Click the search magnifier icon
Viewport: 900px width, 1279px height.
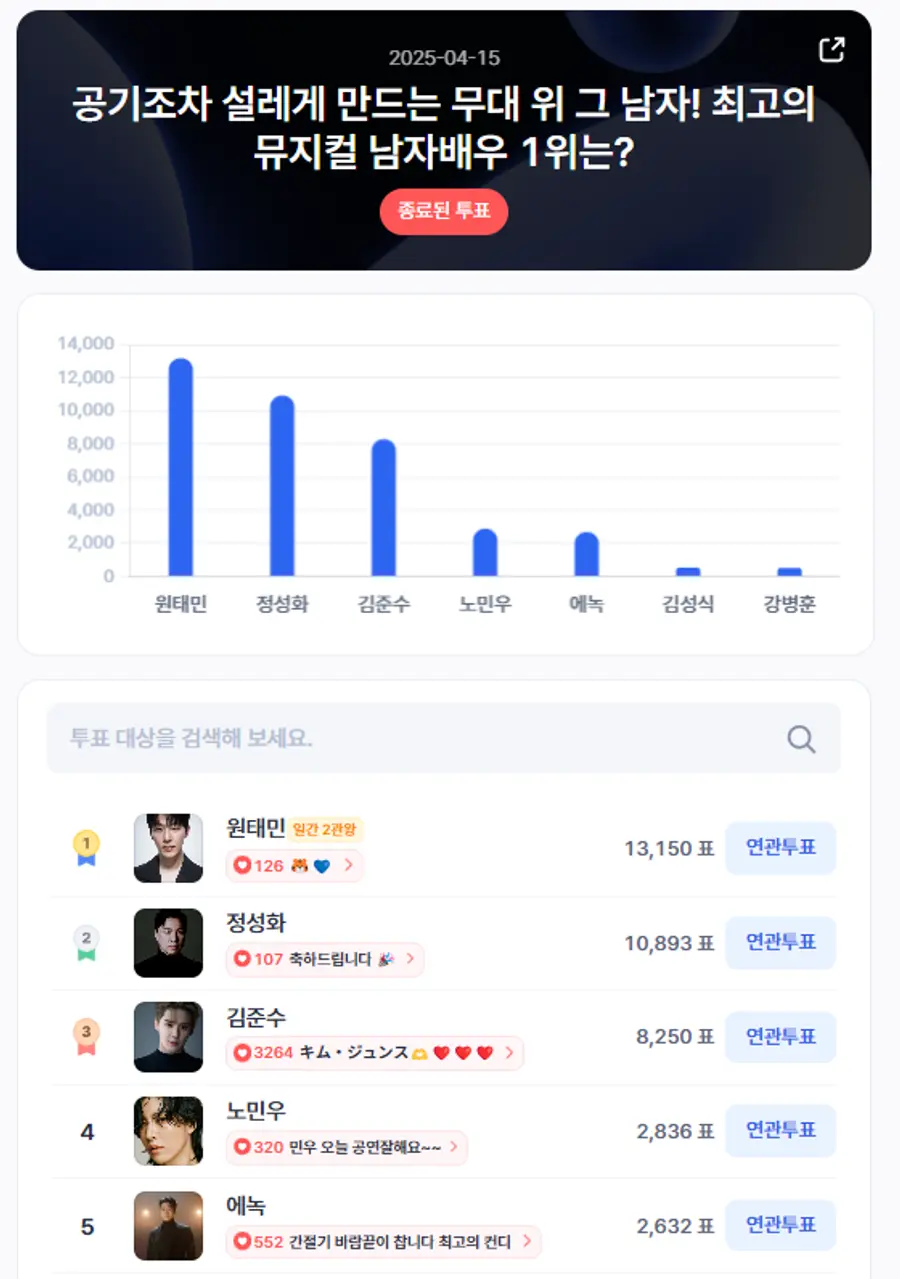tap(800, 739)
